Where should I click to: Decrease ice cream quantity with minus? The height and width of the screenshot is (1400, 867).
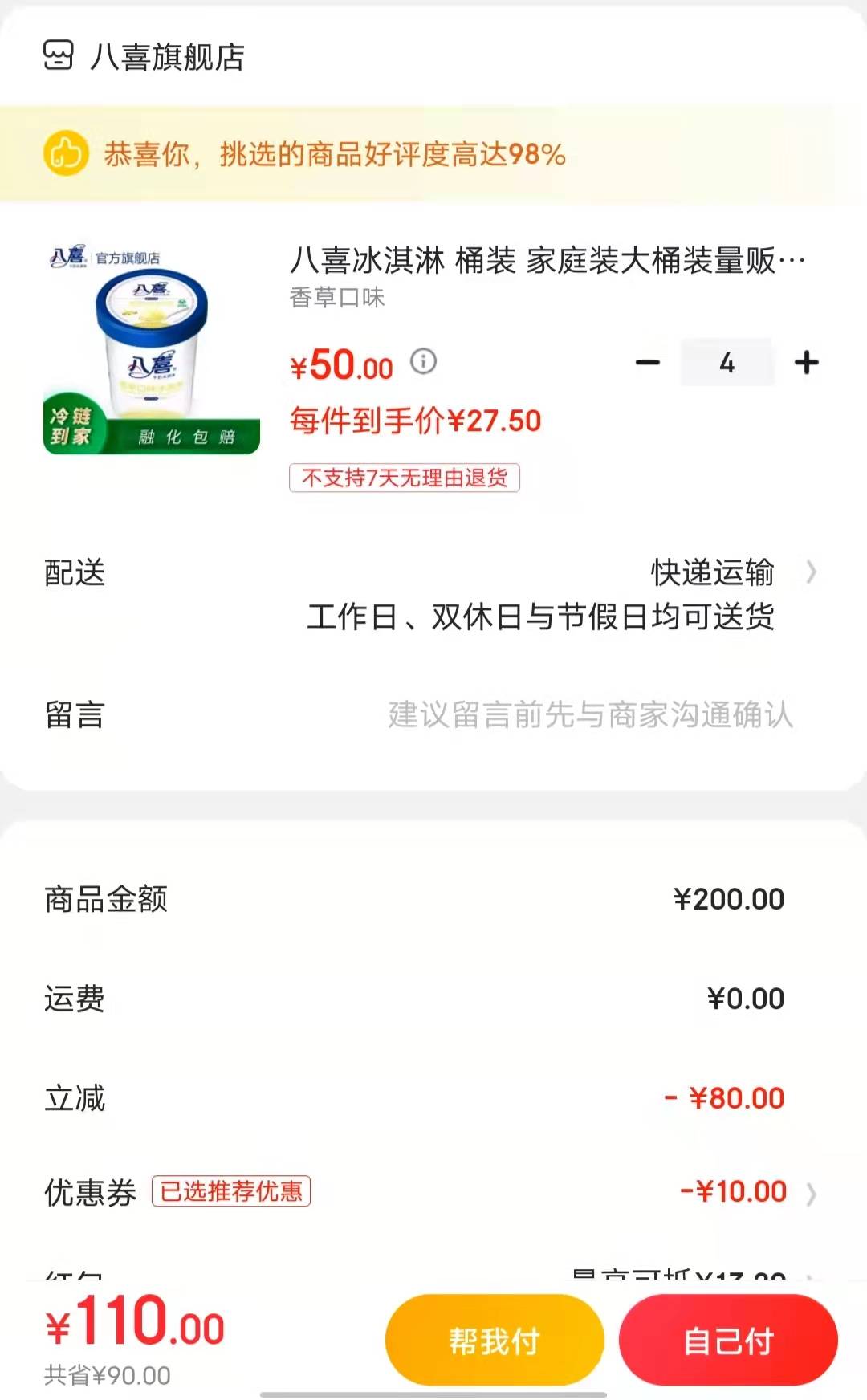[647, 363]
